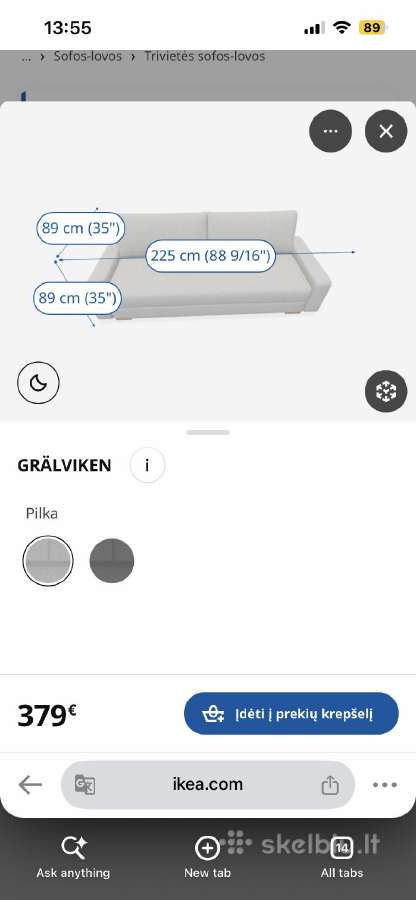Close the 3D sofa viewer

tap(386, 131)
